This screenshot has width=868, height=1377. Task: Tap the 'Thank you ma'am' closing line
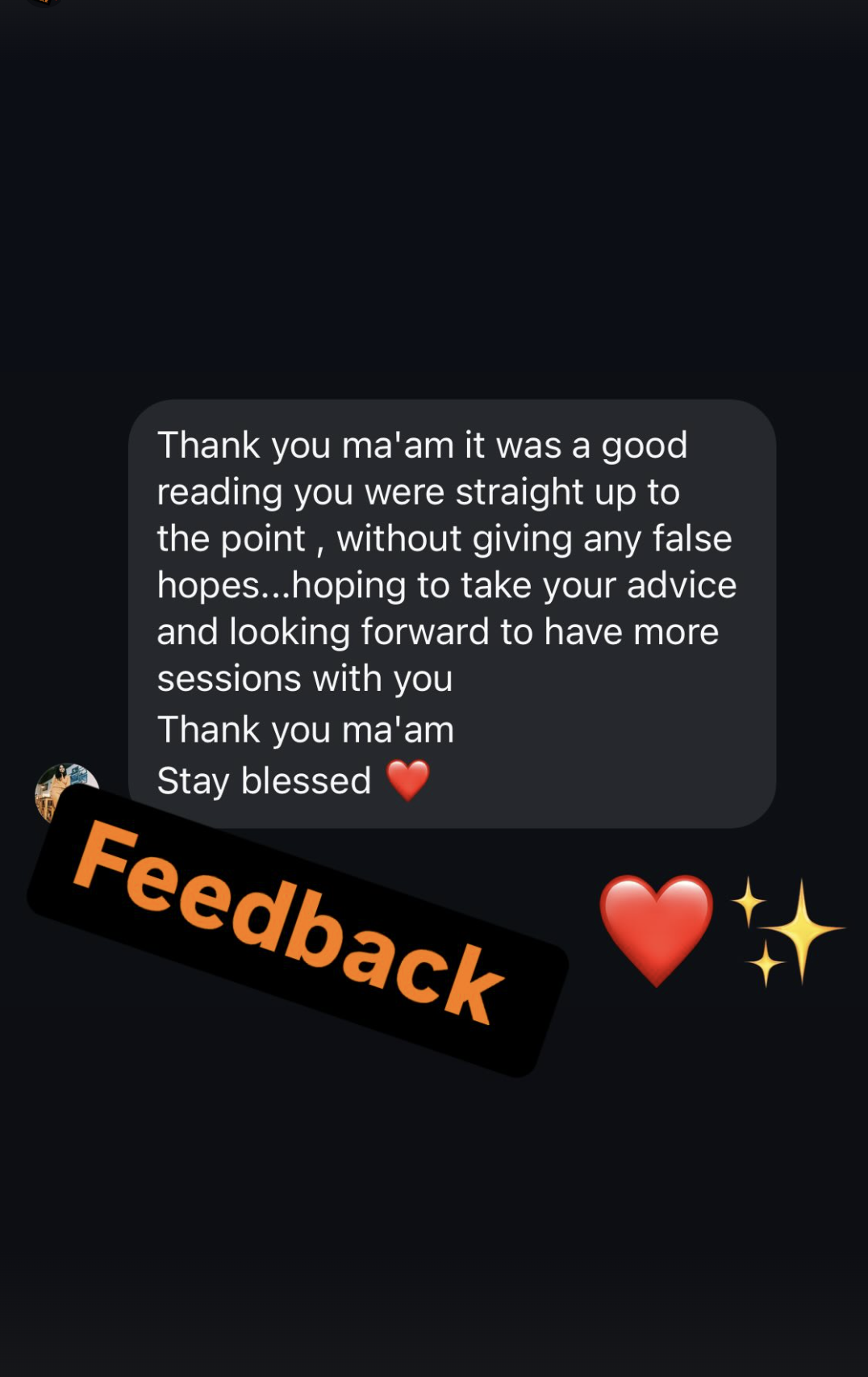(307, 730)
